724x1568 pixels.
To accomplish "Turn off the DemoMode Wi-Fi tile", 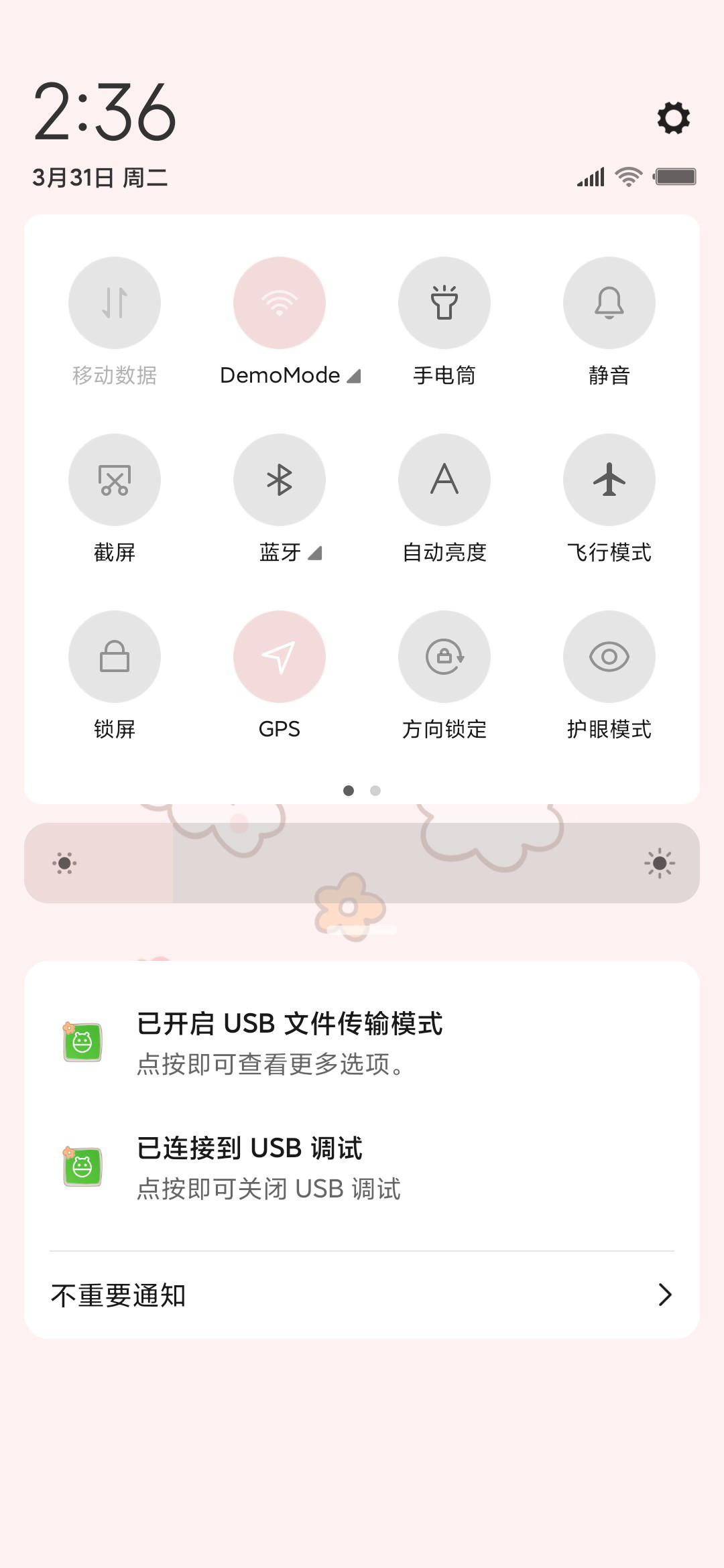I will [x=280, y=303].
